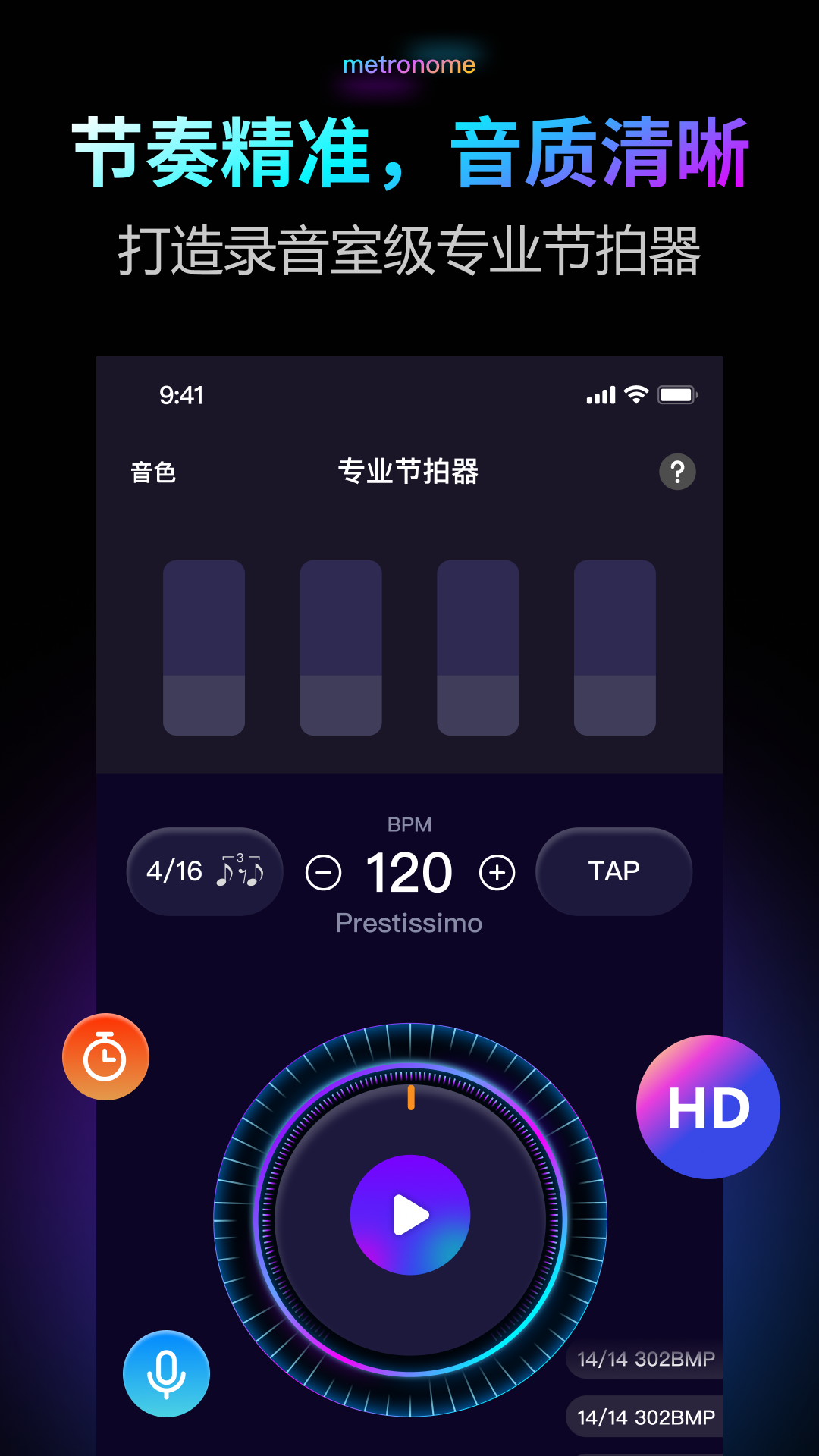Select the triplet note rhythm icon

[x=243, y=871]
